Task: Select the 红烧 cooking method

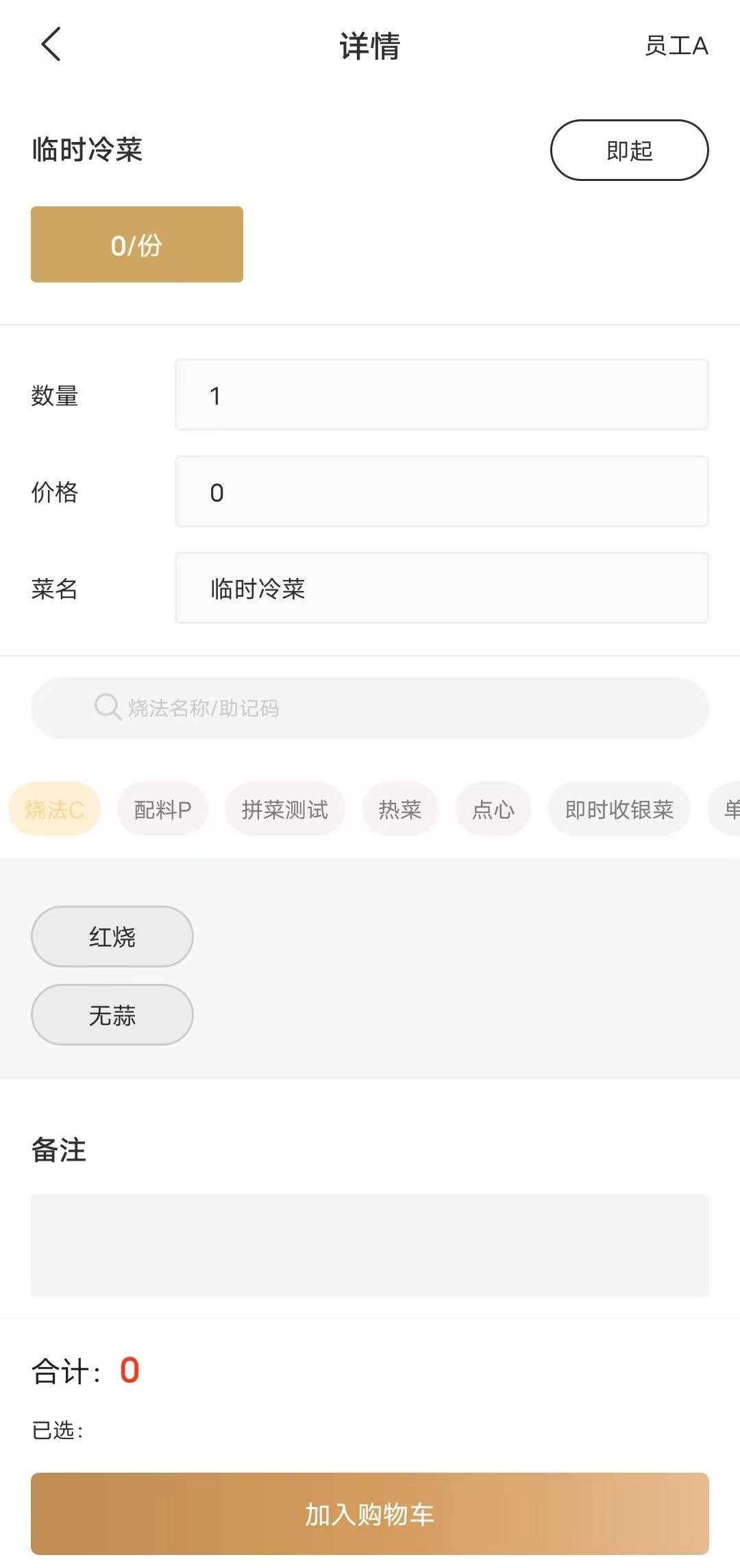Action: (x=112, y=937)
